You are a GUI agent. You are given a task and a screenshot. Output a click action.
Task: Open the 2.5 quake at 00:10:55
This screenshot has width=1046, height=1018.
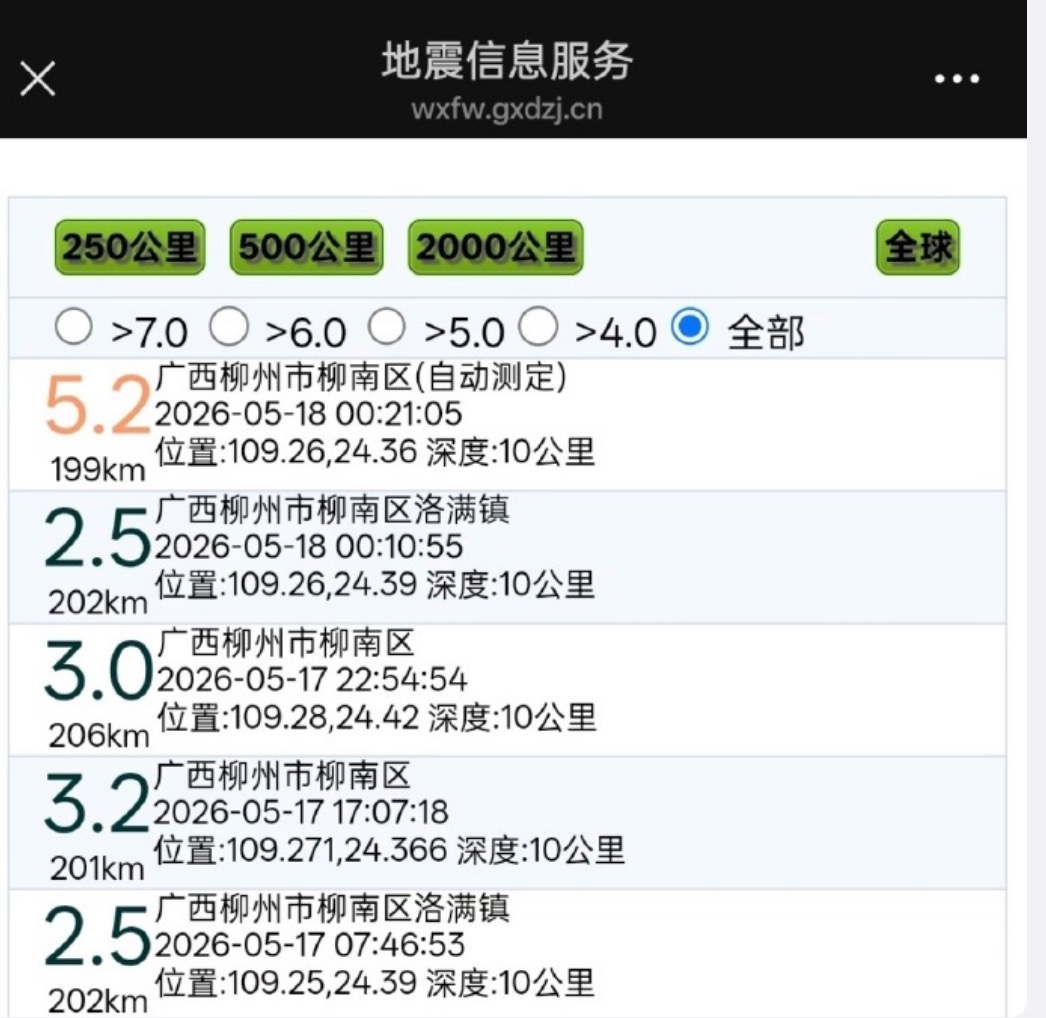coord(507,557)
